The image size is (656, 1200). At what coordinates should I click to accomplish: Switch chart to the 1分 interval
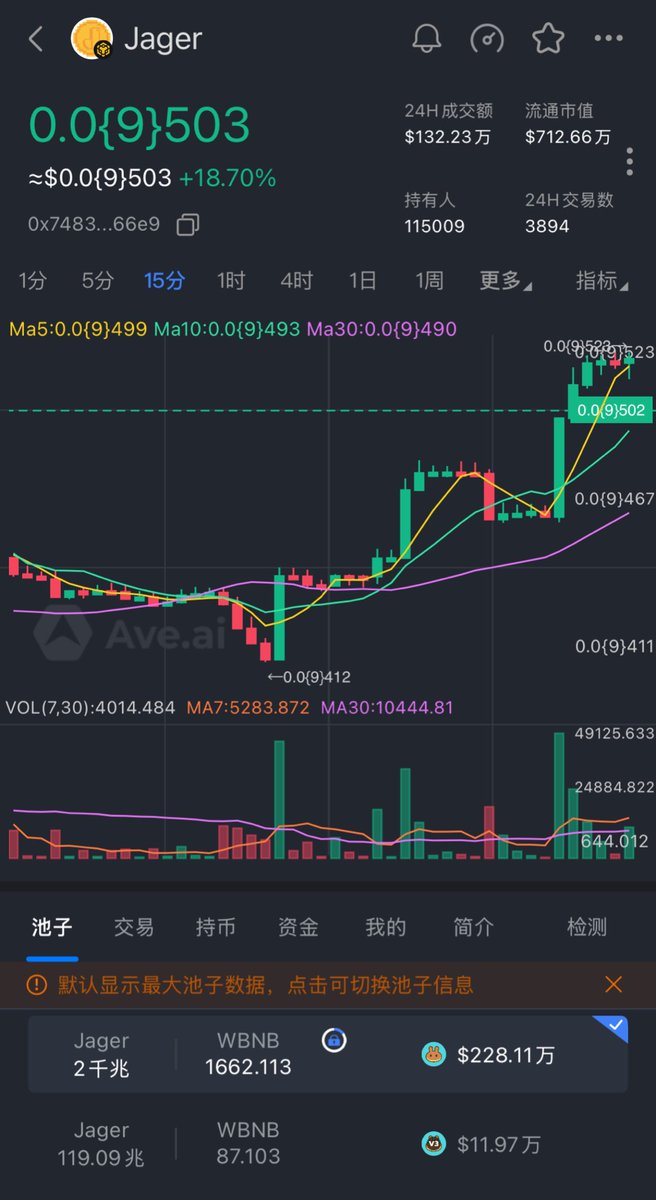coord(32,281)
